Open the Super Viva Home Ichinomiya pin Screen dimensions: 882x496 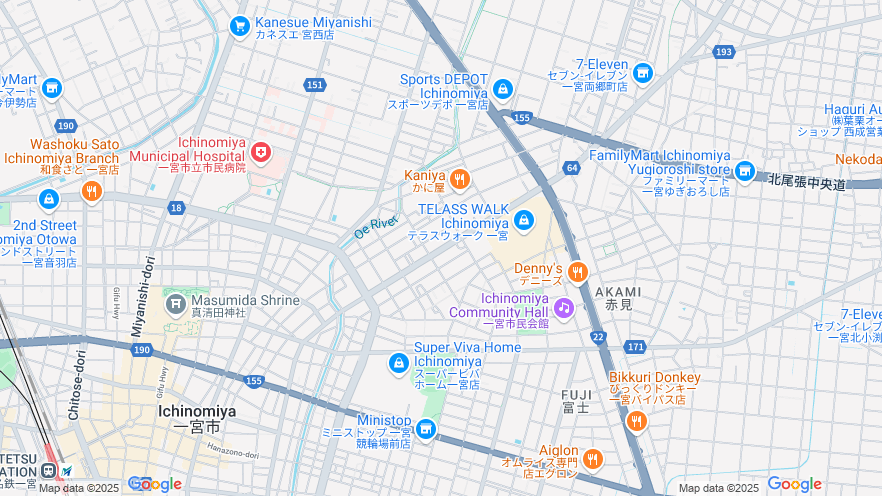398,360
